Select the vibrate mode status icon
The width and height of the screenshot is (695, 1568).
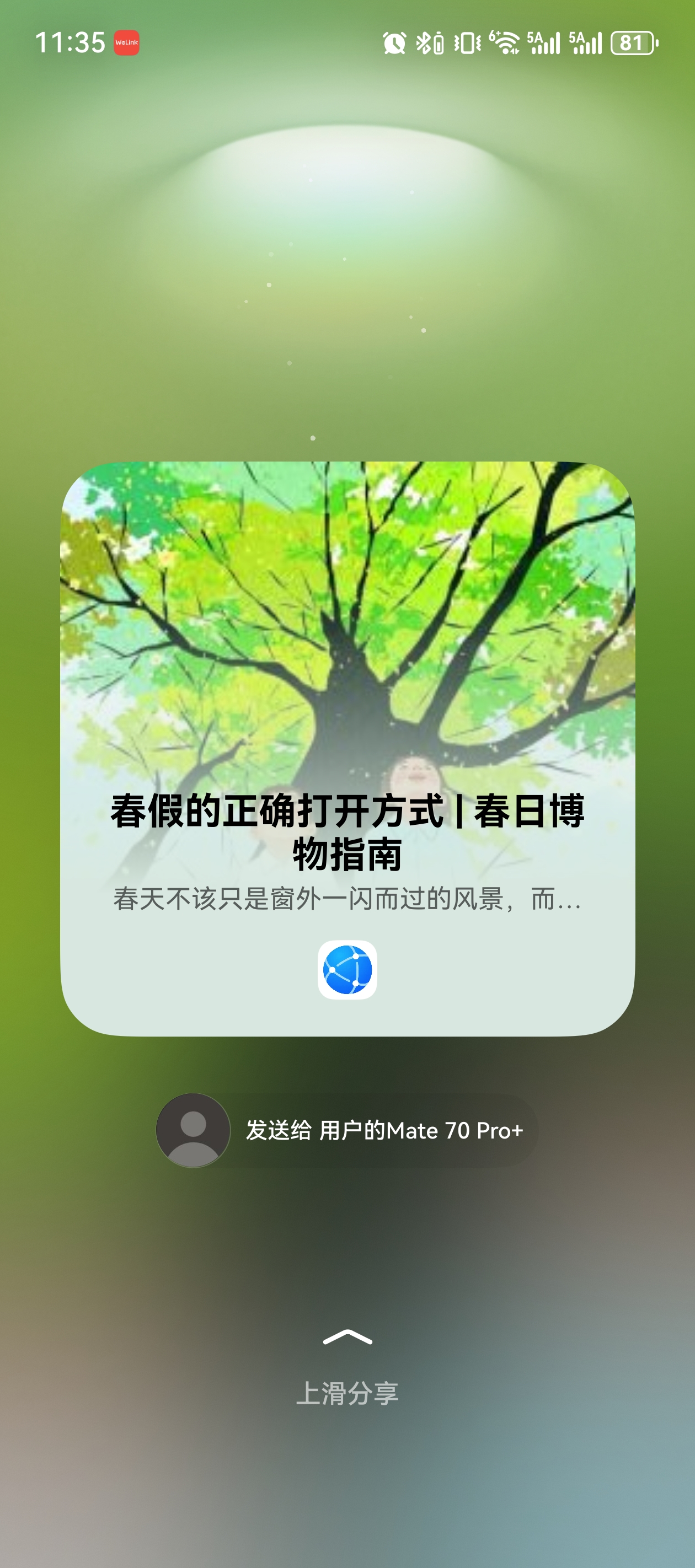click(467, 44)
